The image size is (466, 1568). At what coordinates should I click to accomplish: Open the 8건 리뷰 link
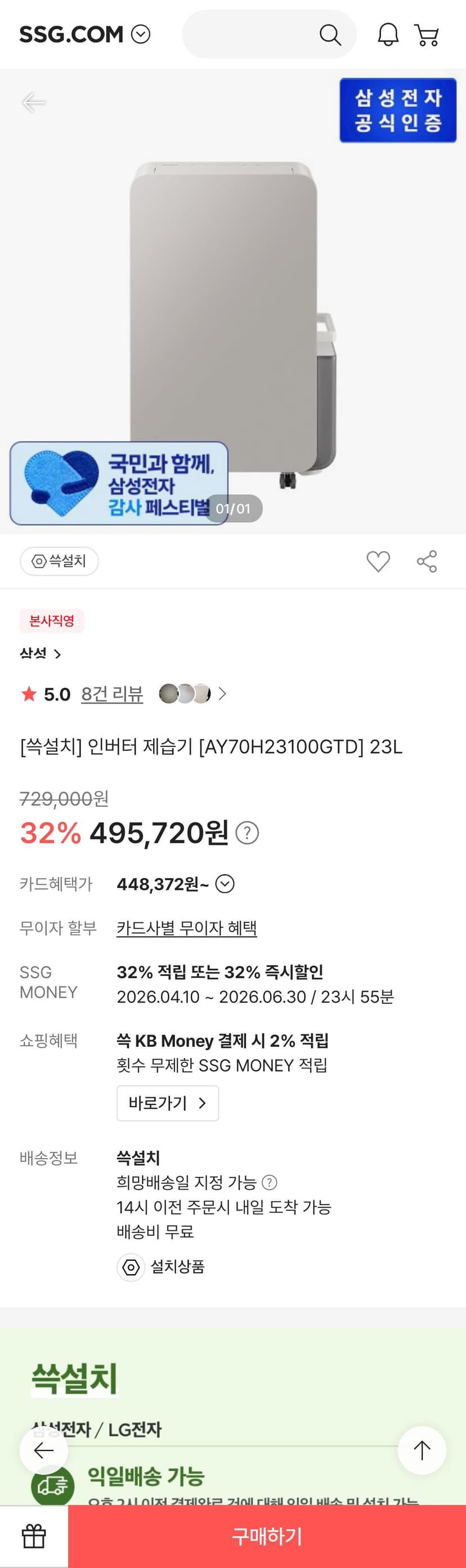(x=112, y=693)
